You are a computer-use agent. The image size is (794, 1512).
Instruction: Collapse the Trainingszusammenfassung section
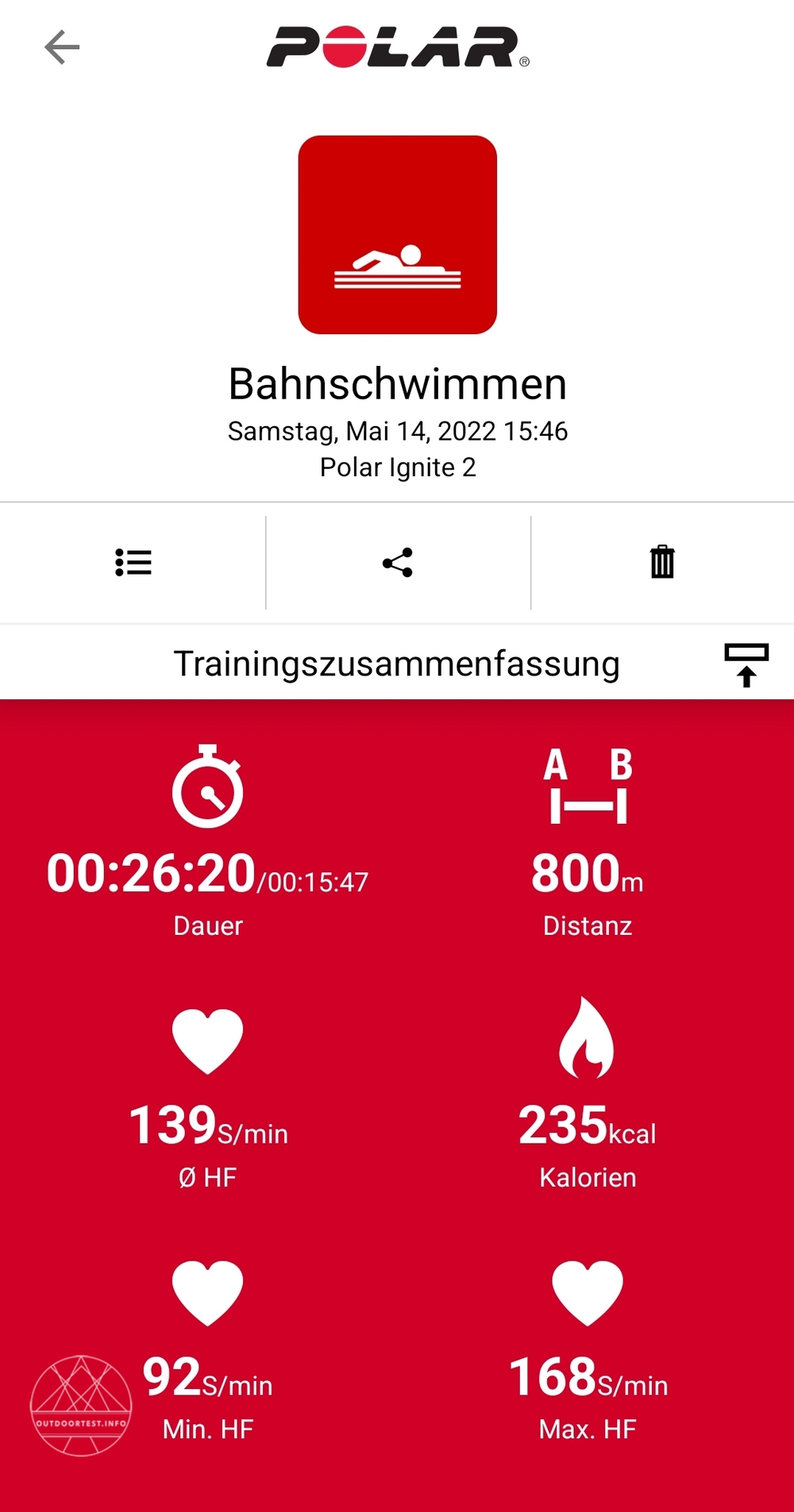click(746, 664)
